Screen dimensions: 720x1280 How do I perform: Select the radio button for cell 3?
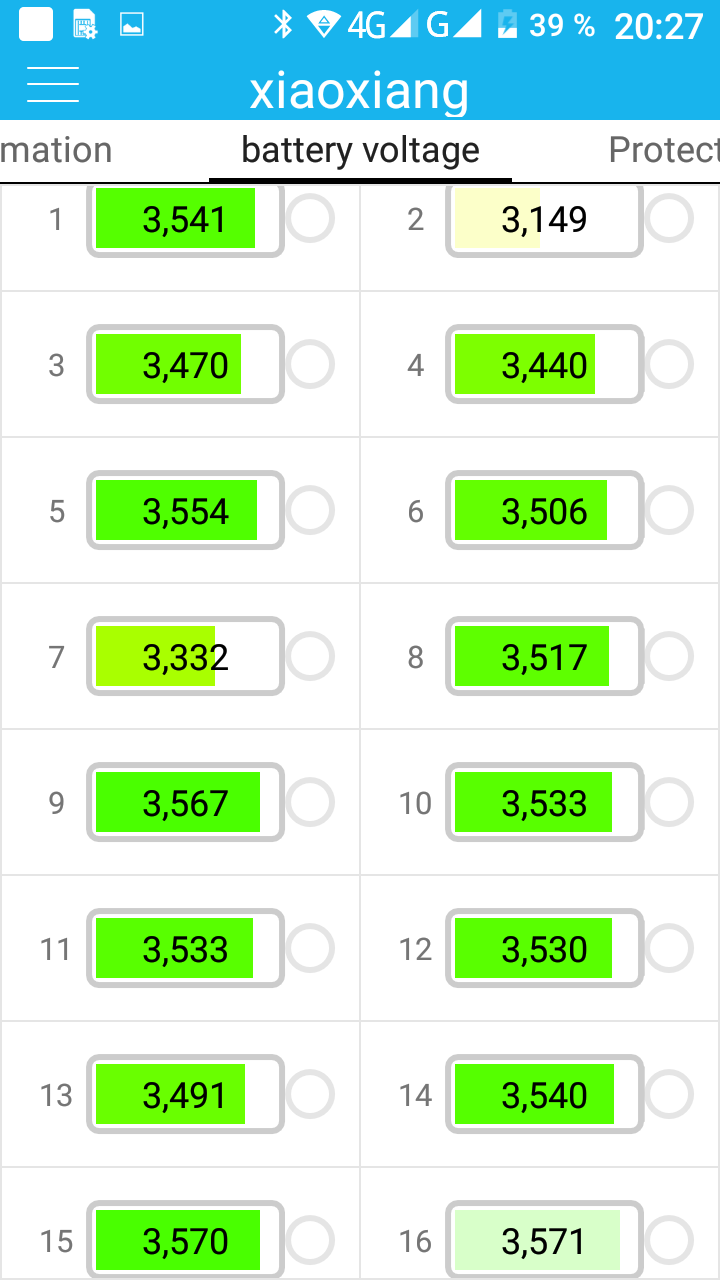310,365
